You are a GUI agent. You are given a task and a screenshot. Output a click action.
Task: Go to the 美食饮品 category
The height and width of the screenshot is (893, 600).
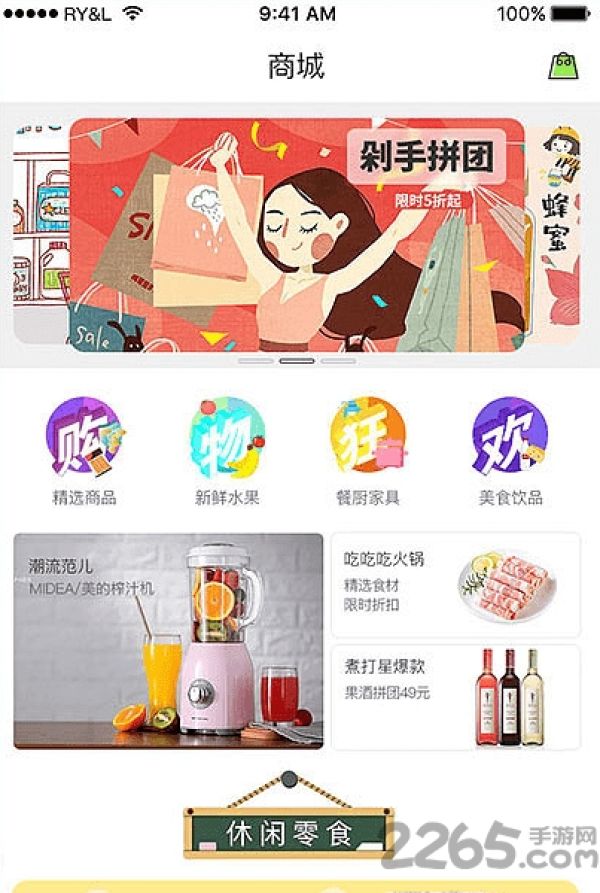[x=511, y=451]
